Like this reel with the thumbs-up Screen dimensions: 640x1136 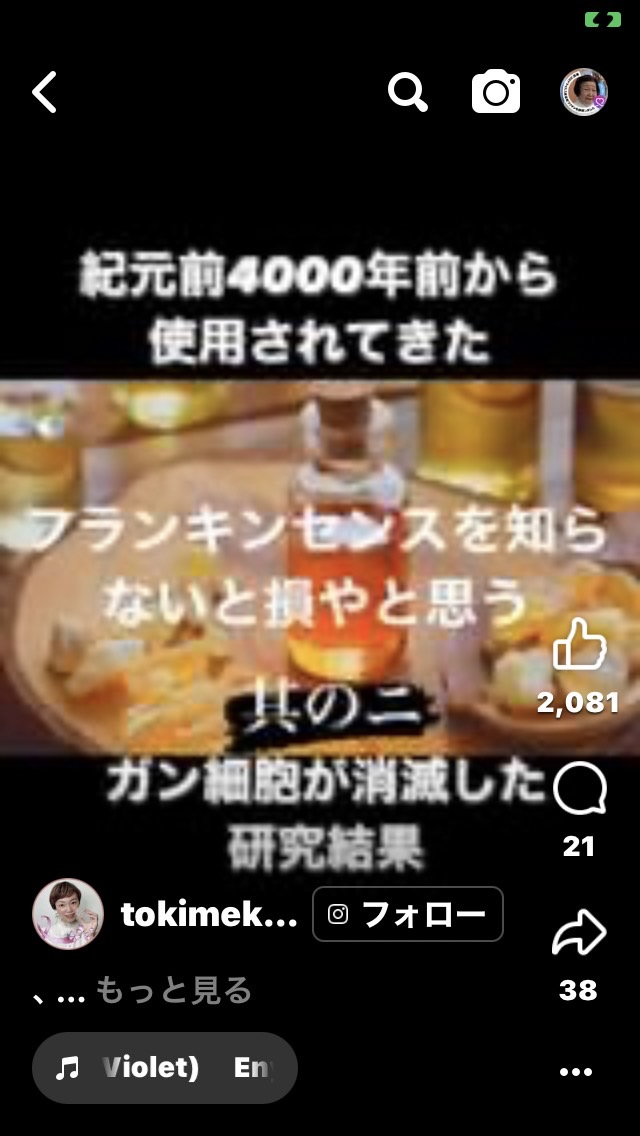click(579, 644)
